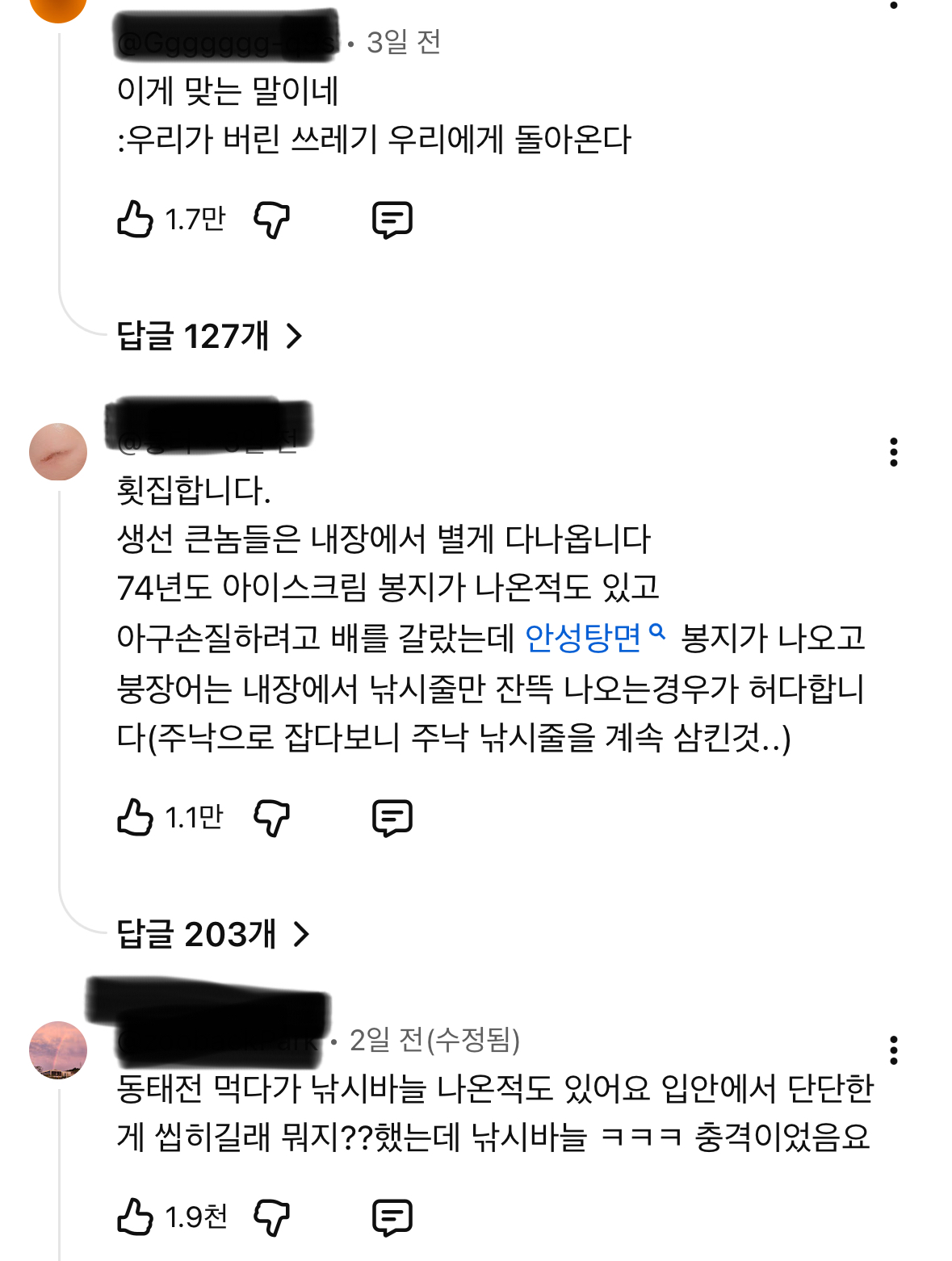Open the options menu at the top right

coord(893,6)
